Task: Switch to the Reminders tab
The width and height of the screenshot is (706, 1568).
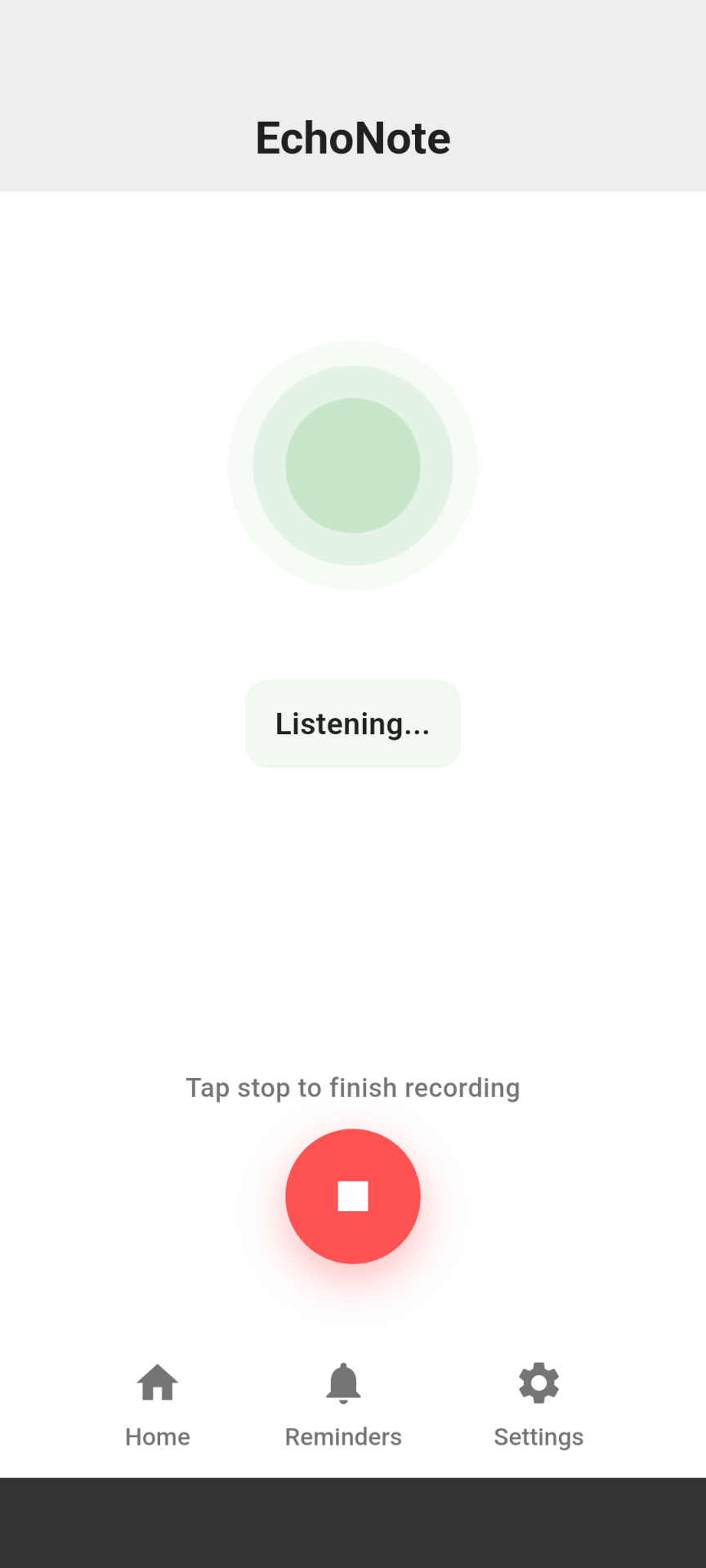Action: tap(343, 1405)
